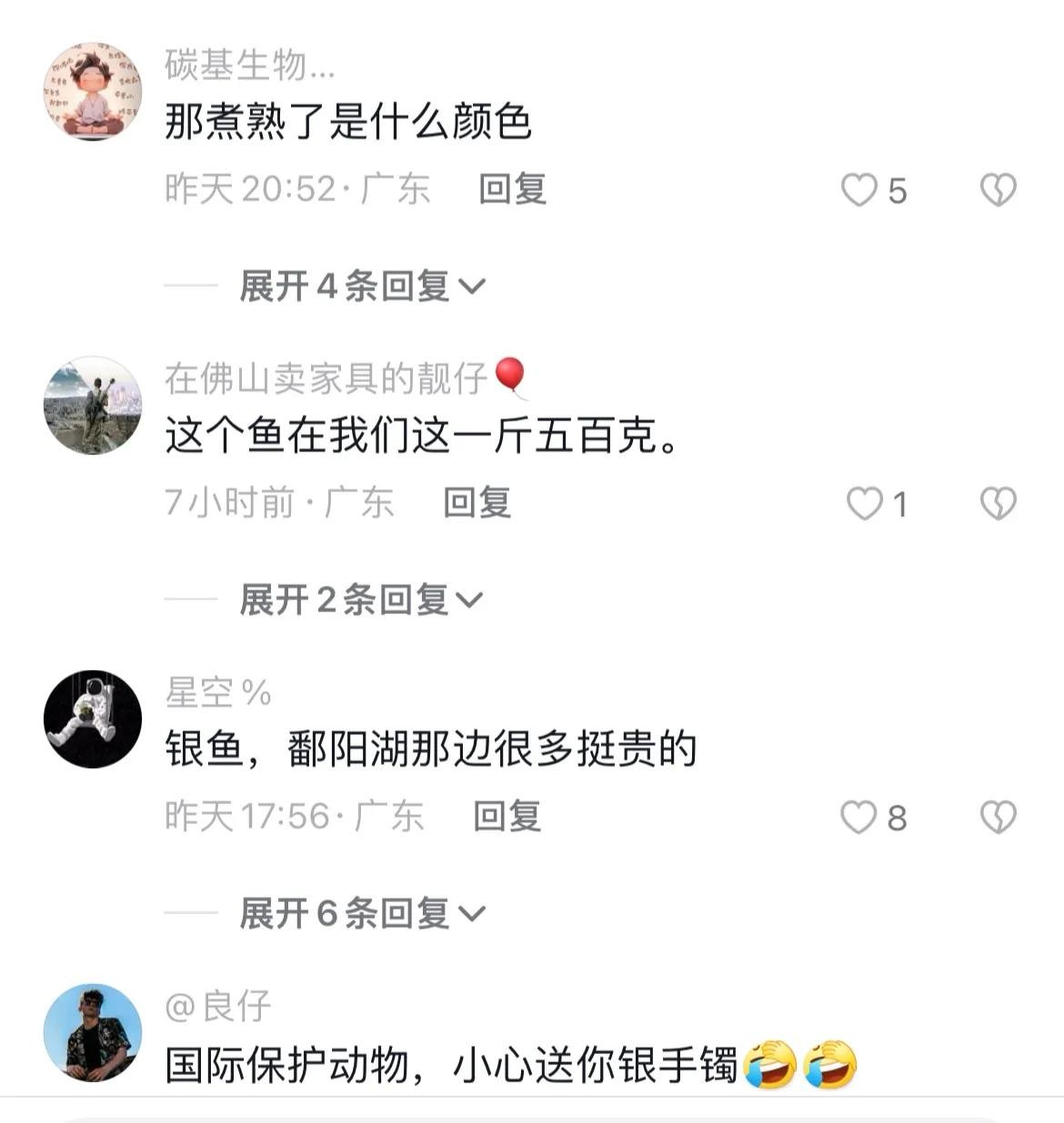
Task: Dislike 星空%'s comment about 银鱼
Action: 998,817
